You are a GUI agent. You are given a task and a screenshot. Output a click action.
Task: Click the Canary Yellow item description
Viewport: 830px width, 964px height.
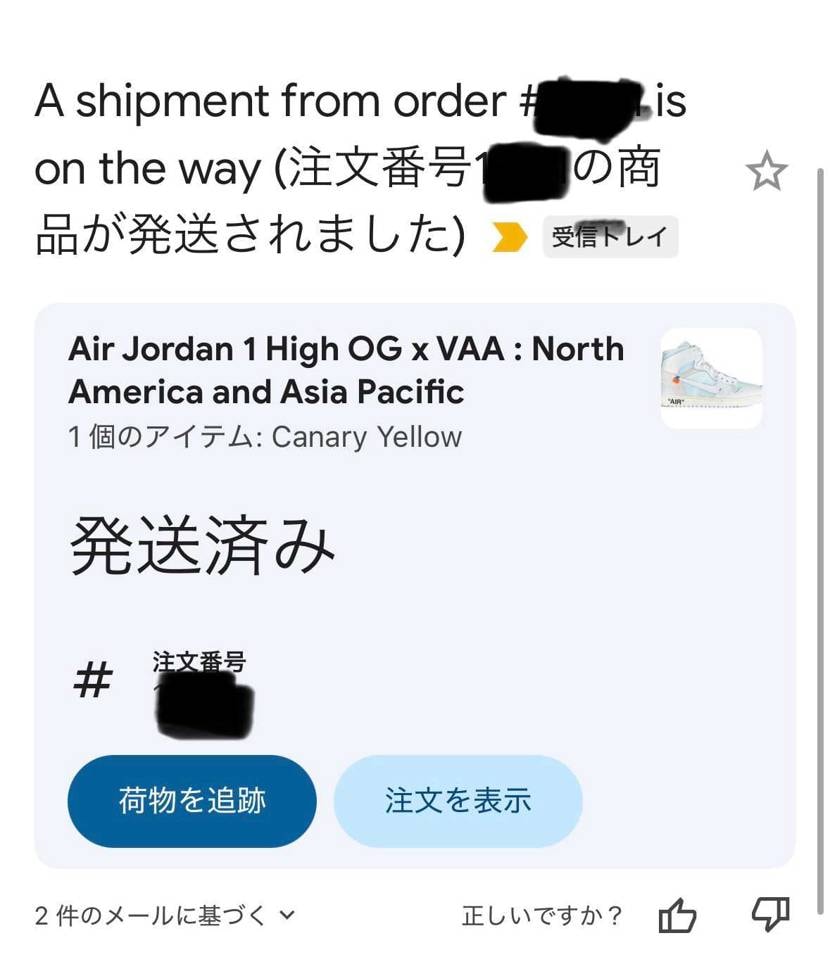(x=265, y=436)
